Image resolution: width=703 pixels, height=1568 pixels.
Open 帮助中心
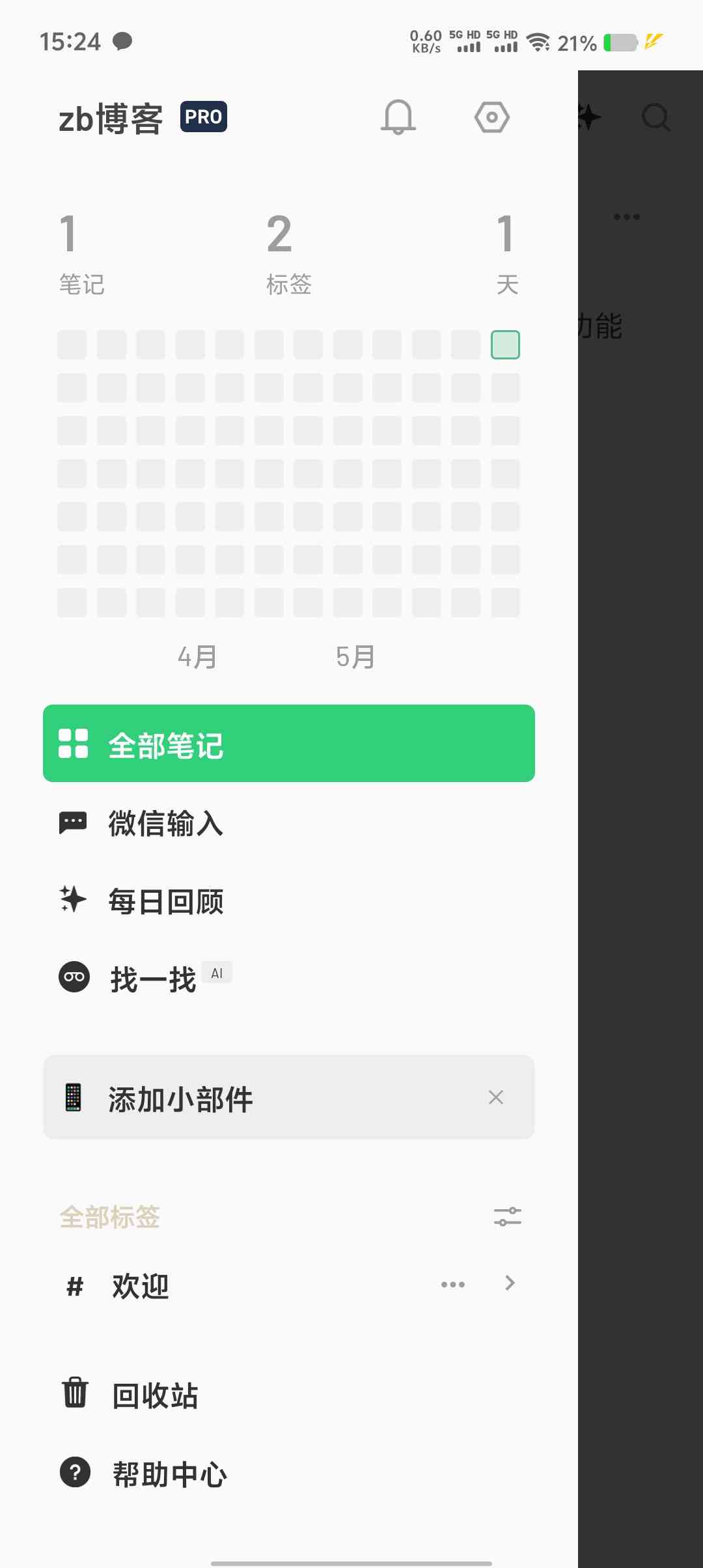tap(289, 1474)
